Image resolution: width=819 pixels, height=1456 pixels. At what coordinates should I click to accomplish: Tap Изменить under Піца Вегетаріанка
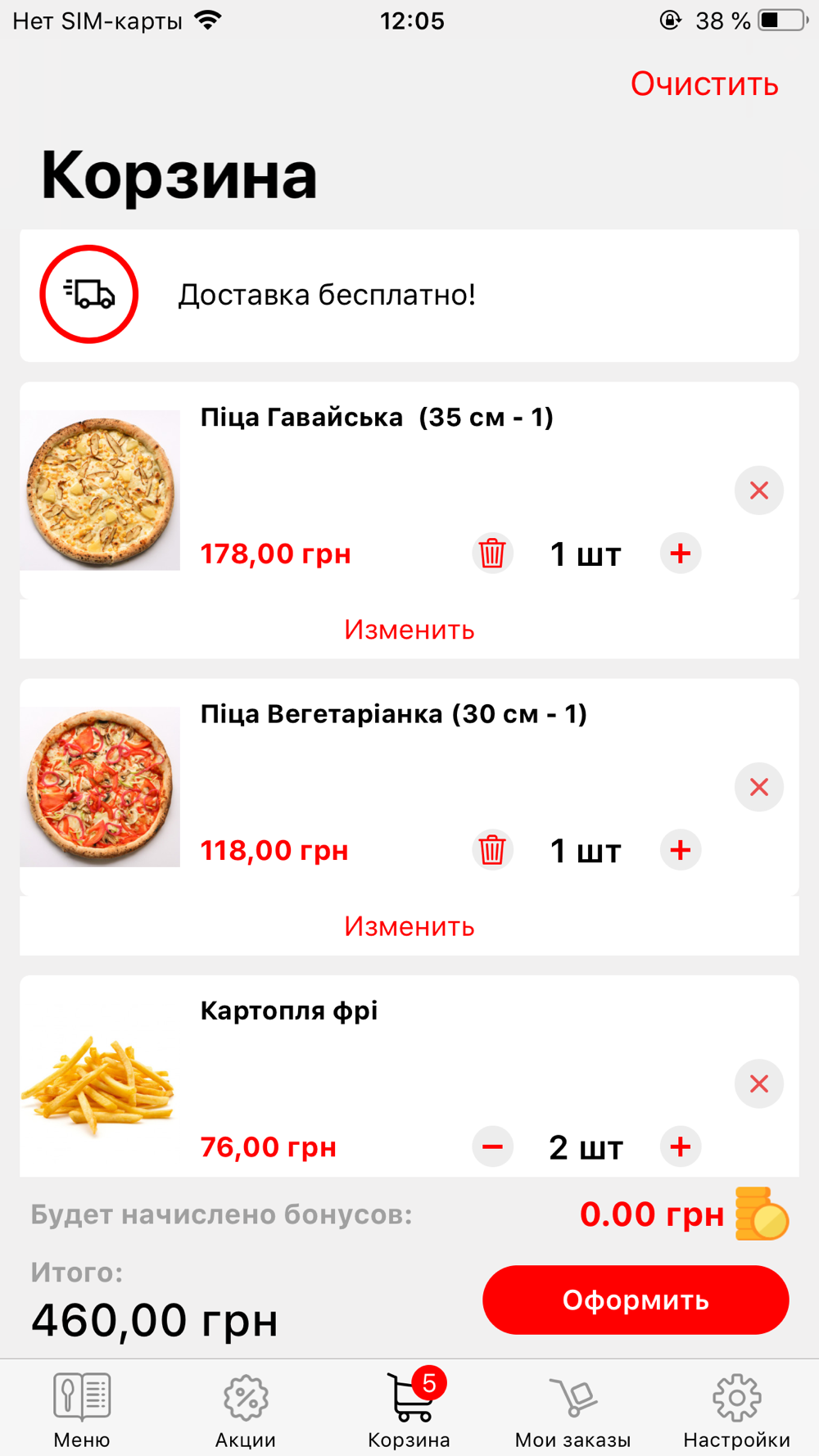[x=409, y=926]
